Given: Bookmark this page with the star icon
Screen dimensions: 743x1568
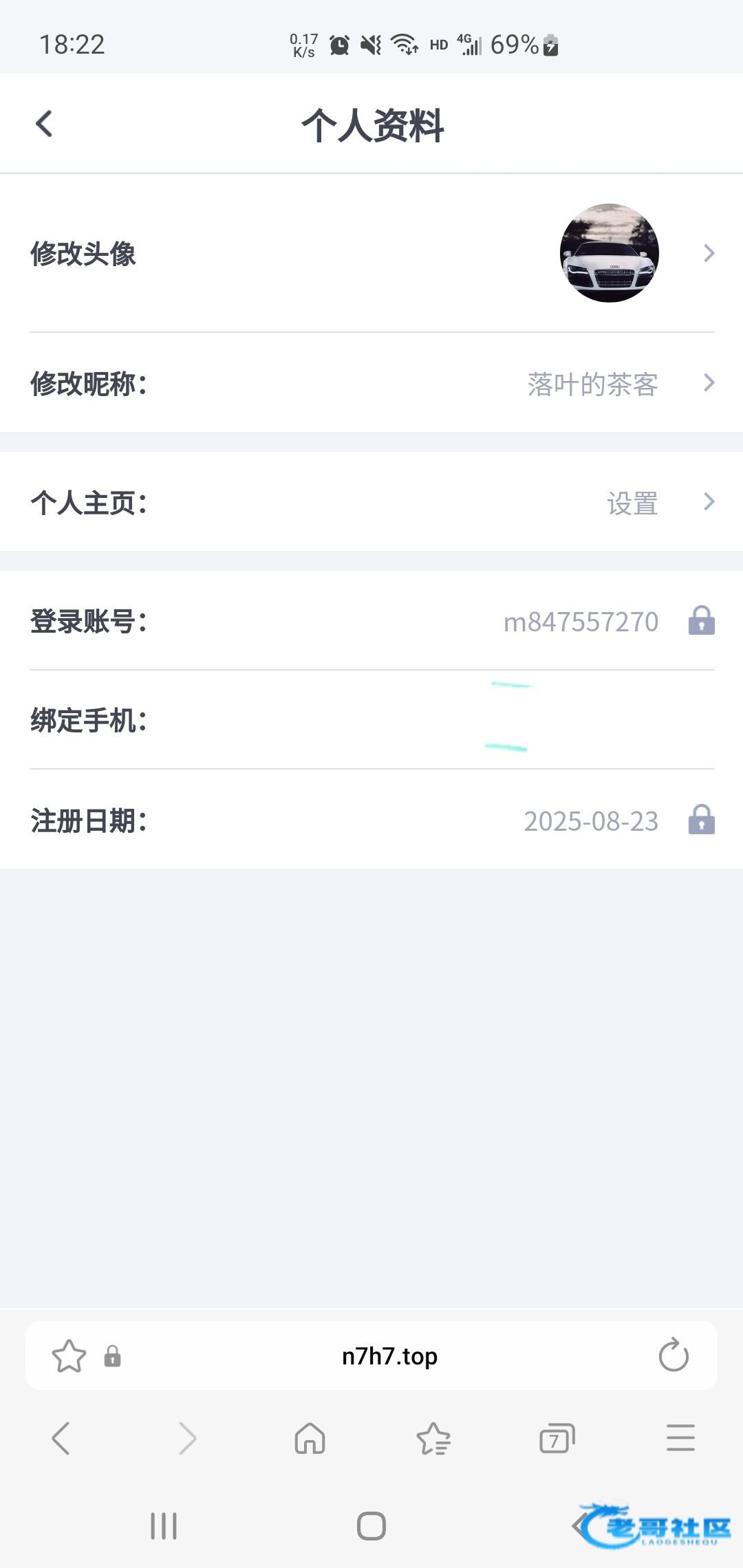Looking at the screenshot, I should 69,1356.
